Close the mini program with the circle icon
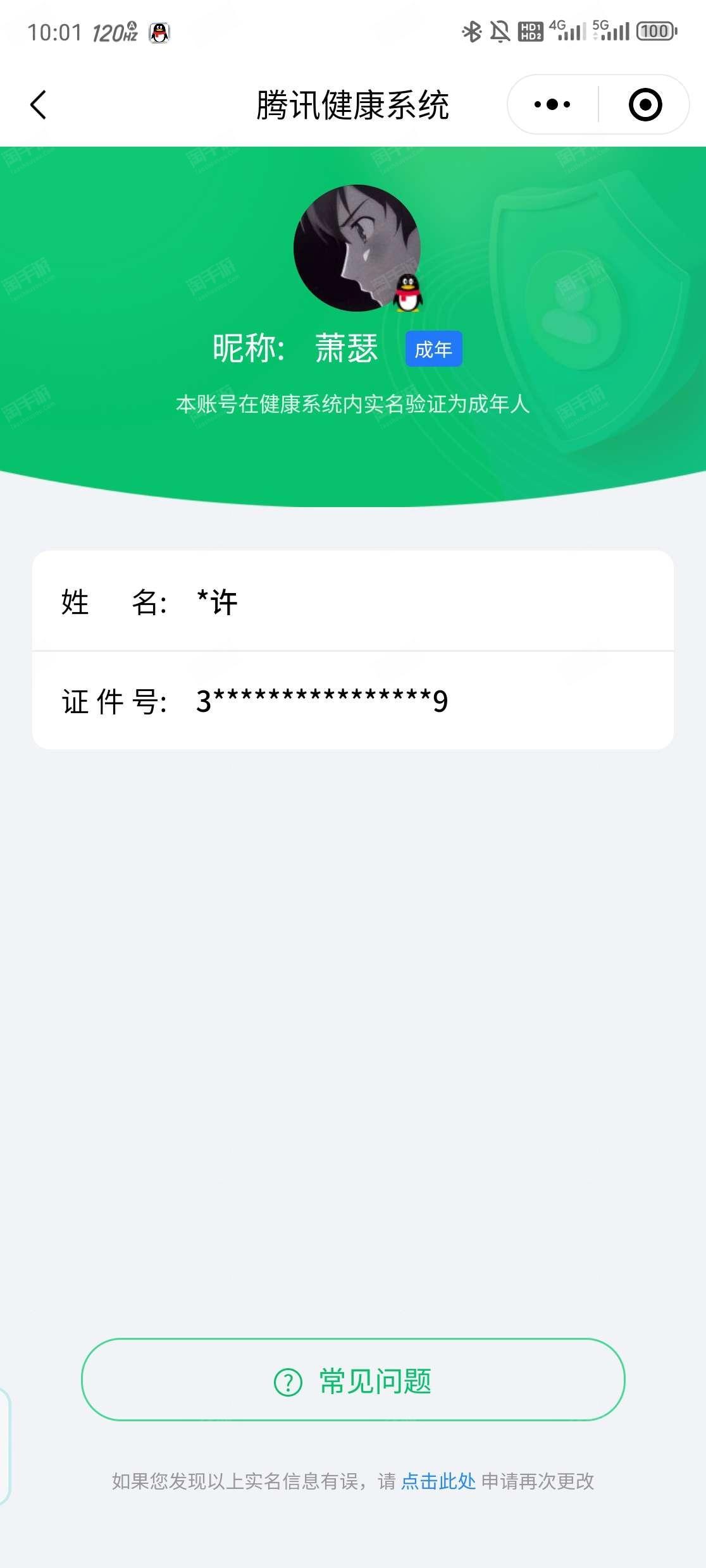Image resolution: width=706 pixels, height=1568 pixels. click(645, 104)
